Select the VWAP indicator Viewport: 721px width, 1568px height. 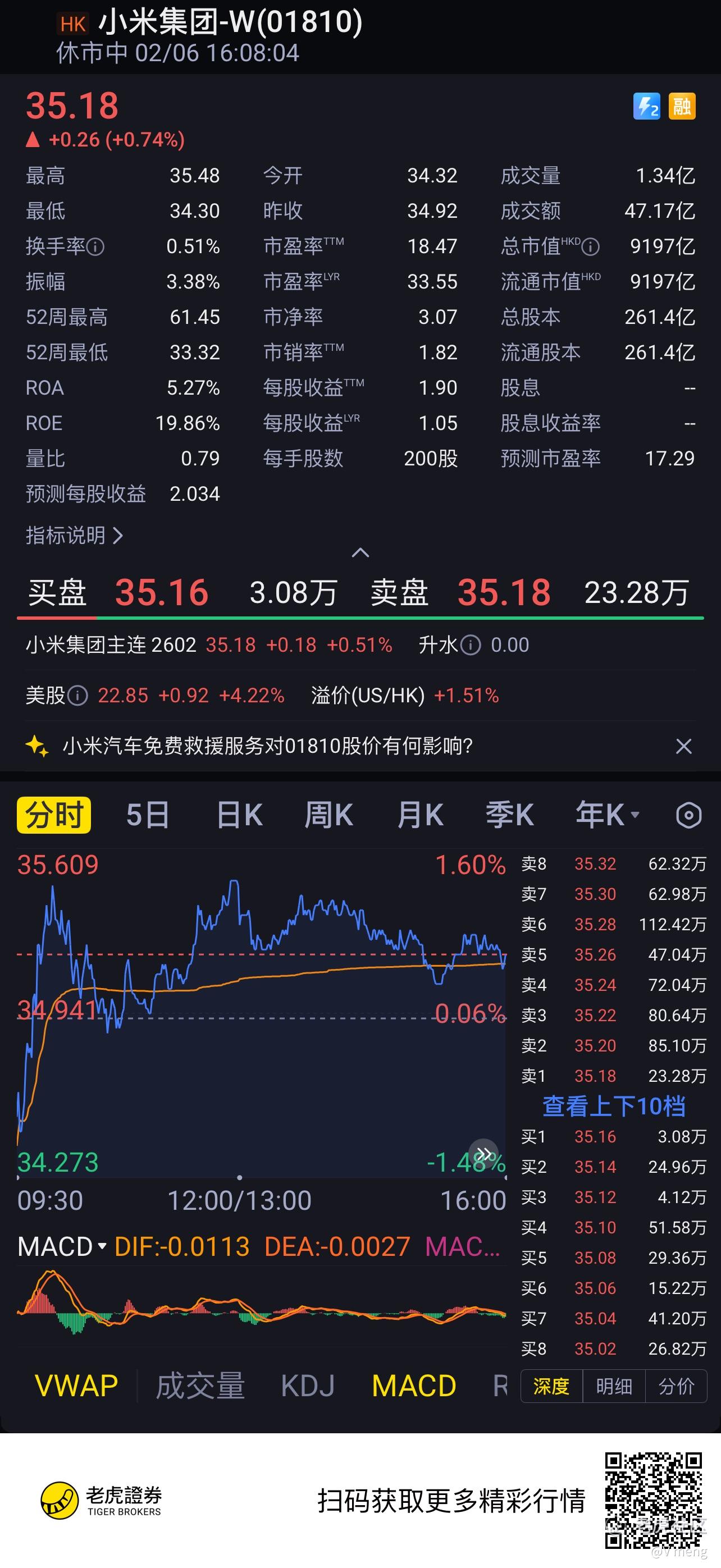(77, 1386)
